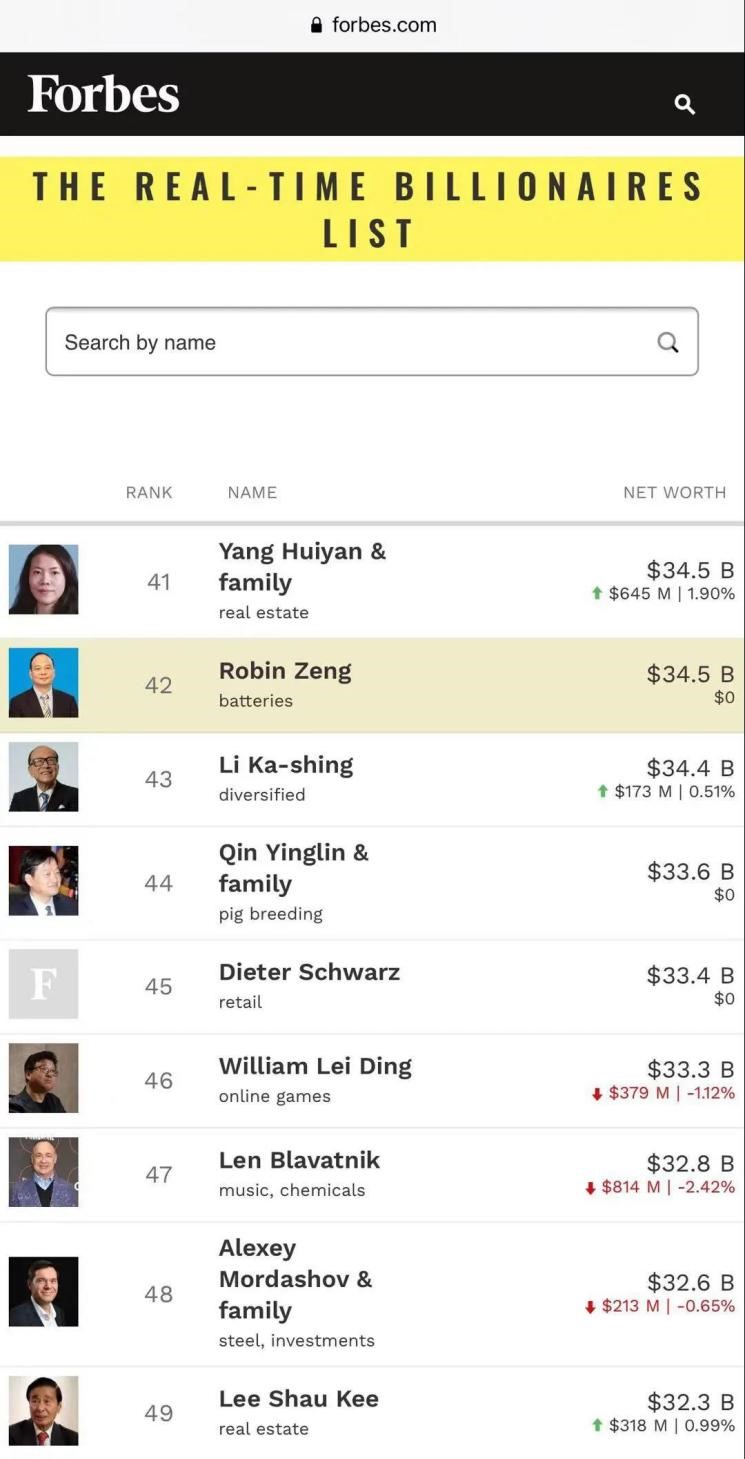745x1459 pixels.
Task: Open Robin Zeng's billionaire profile
Action: 372,685
